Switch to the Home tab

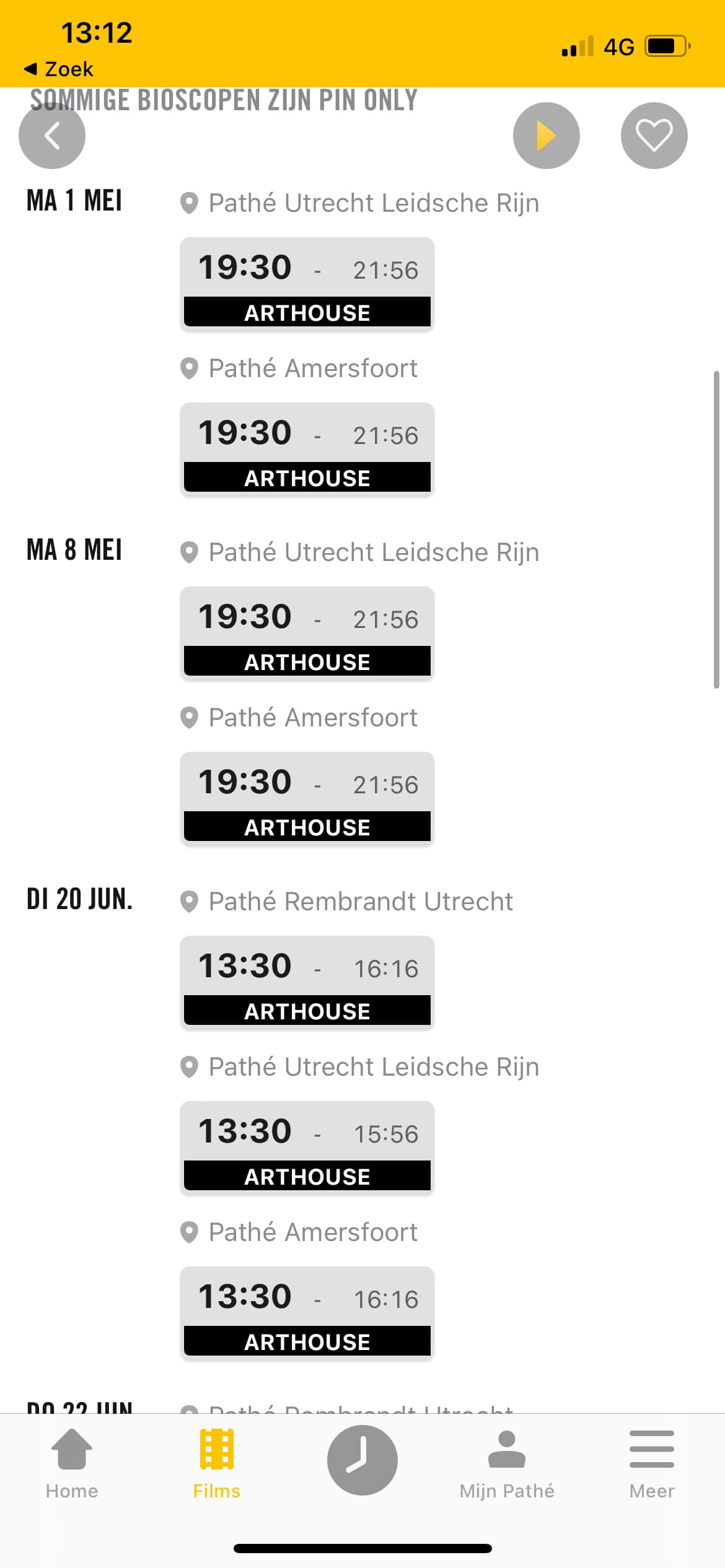pyautogui.click(x=72, y=1464)
